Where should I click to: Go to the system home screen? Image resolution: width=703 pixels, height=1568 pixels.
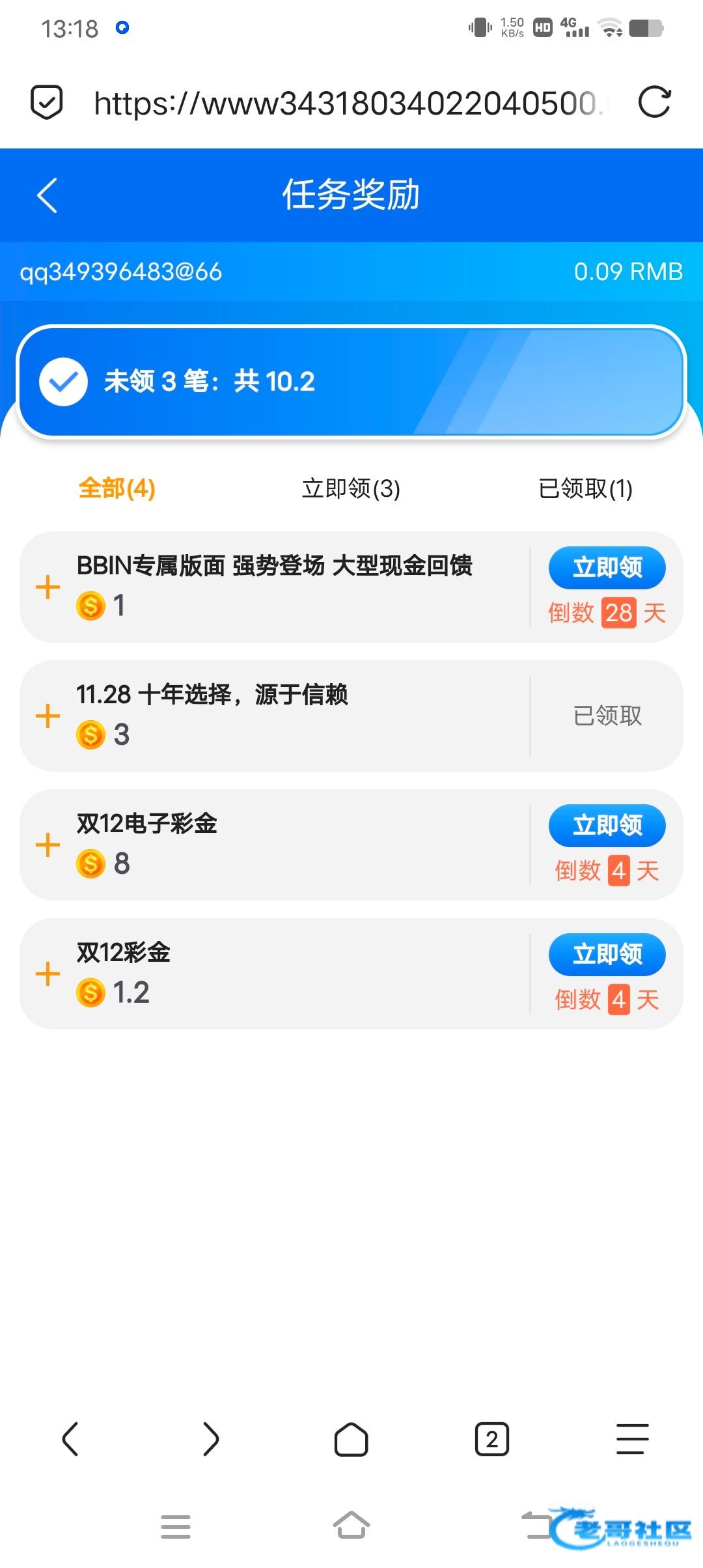[x=351, y=1526]
